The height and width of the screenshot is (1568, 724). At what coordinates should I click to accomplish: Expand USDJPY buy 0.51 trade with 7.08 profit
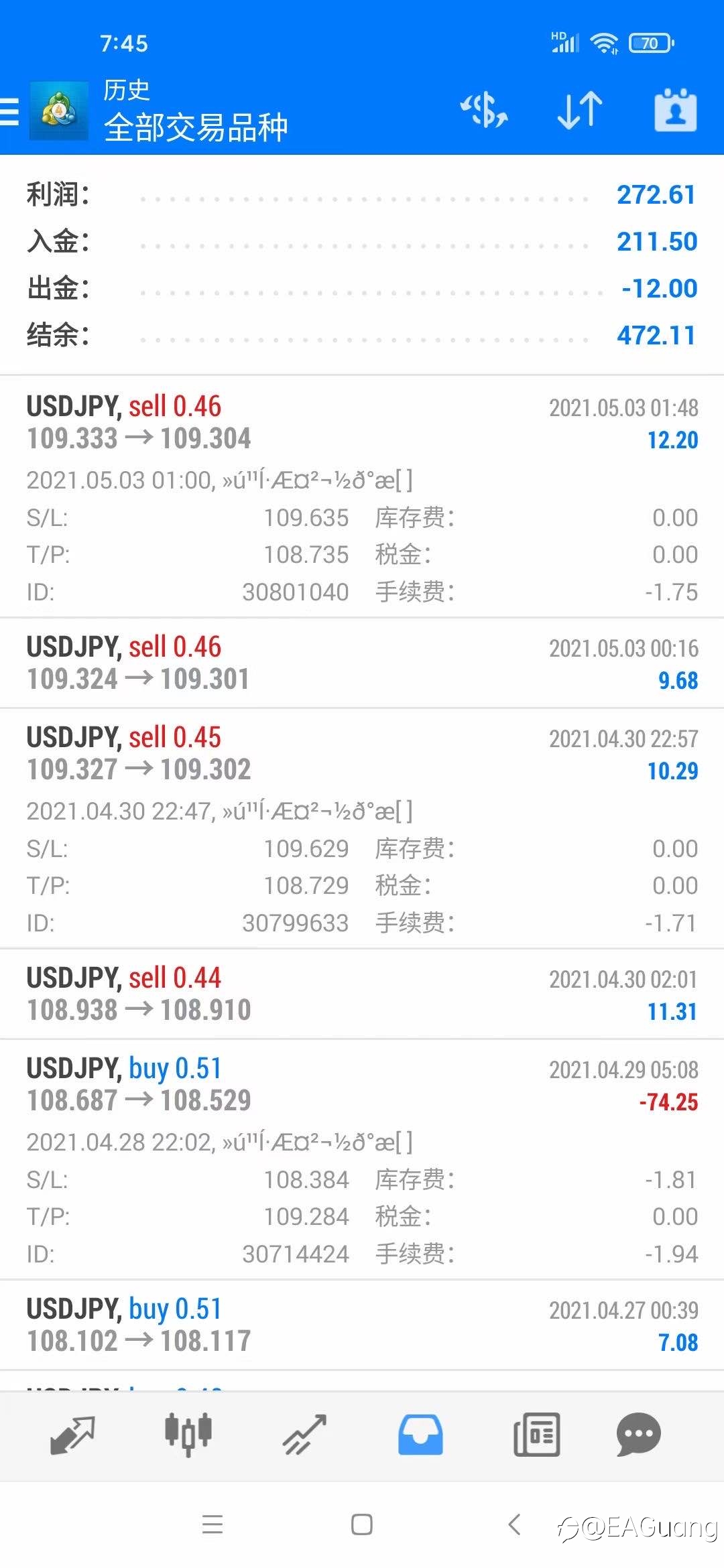point(362,1325)
